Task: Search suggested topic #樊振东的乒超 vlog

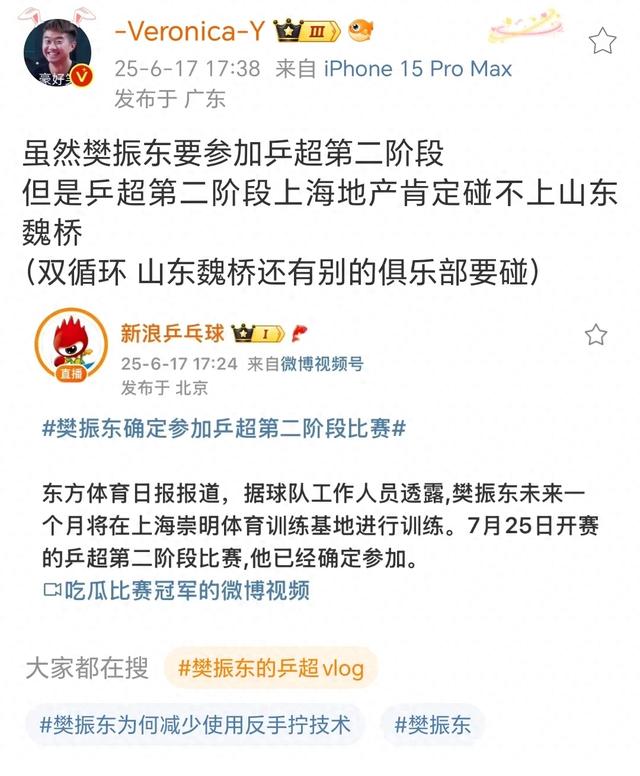Action: click(271, 668)
